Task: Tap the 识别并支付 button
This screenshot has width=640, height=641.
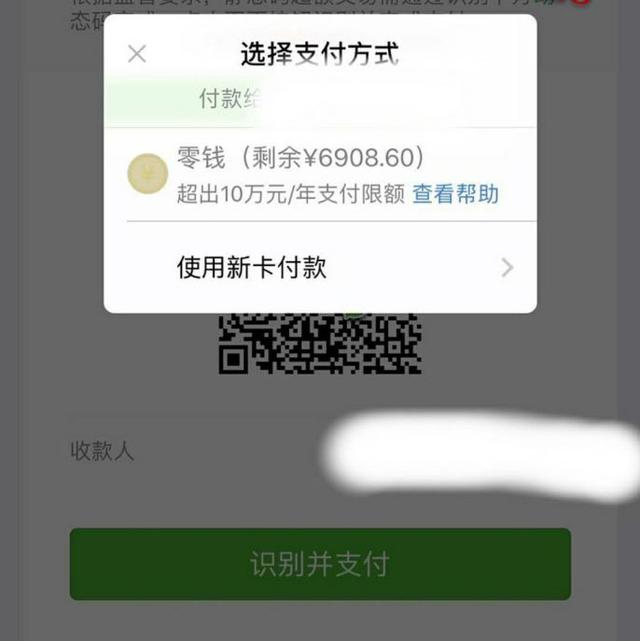Action: [x=320, y=564]
